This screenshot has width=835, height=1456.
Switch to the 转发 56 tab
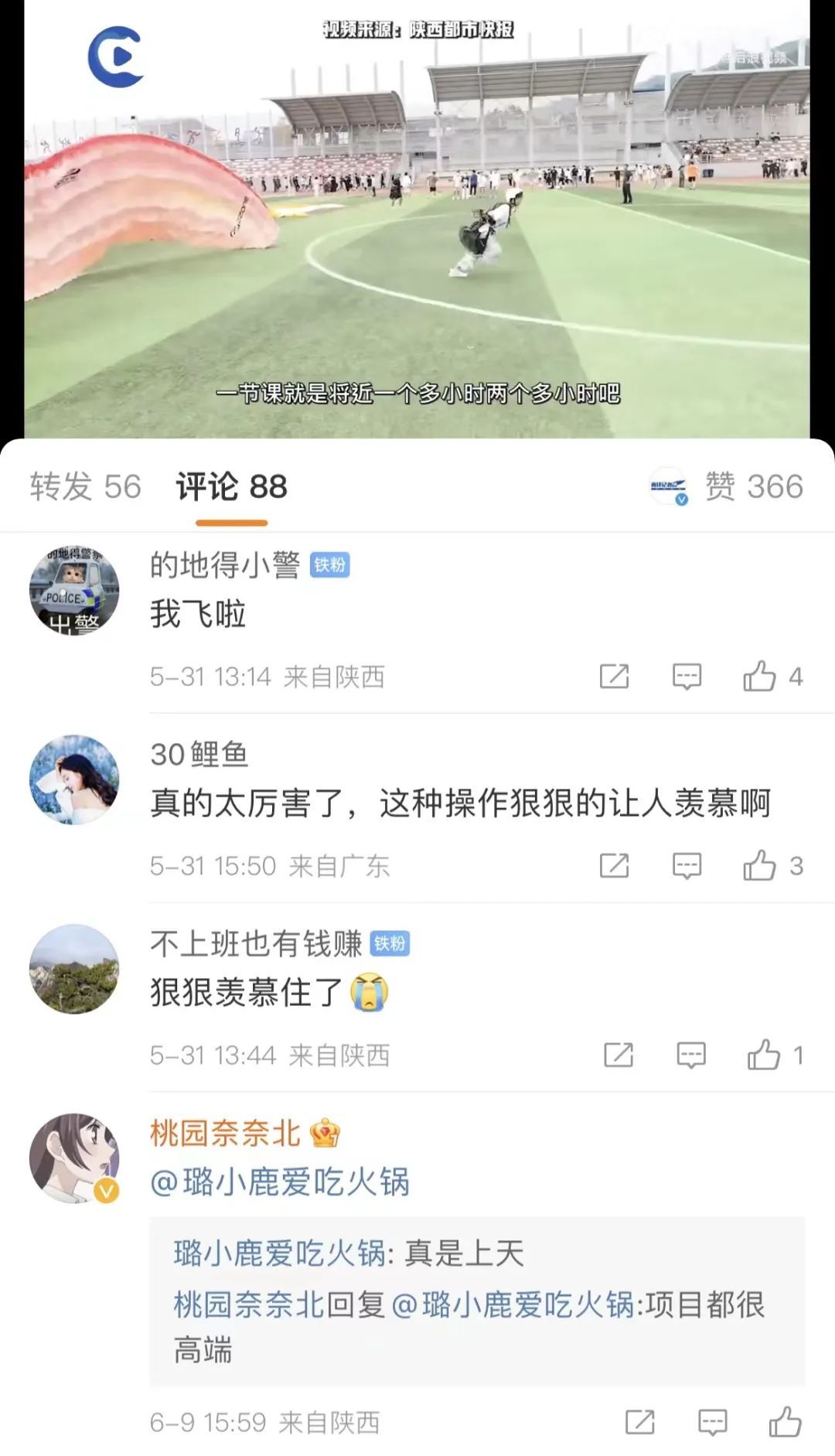tap(85, 487)
